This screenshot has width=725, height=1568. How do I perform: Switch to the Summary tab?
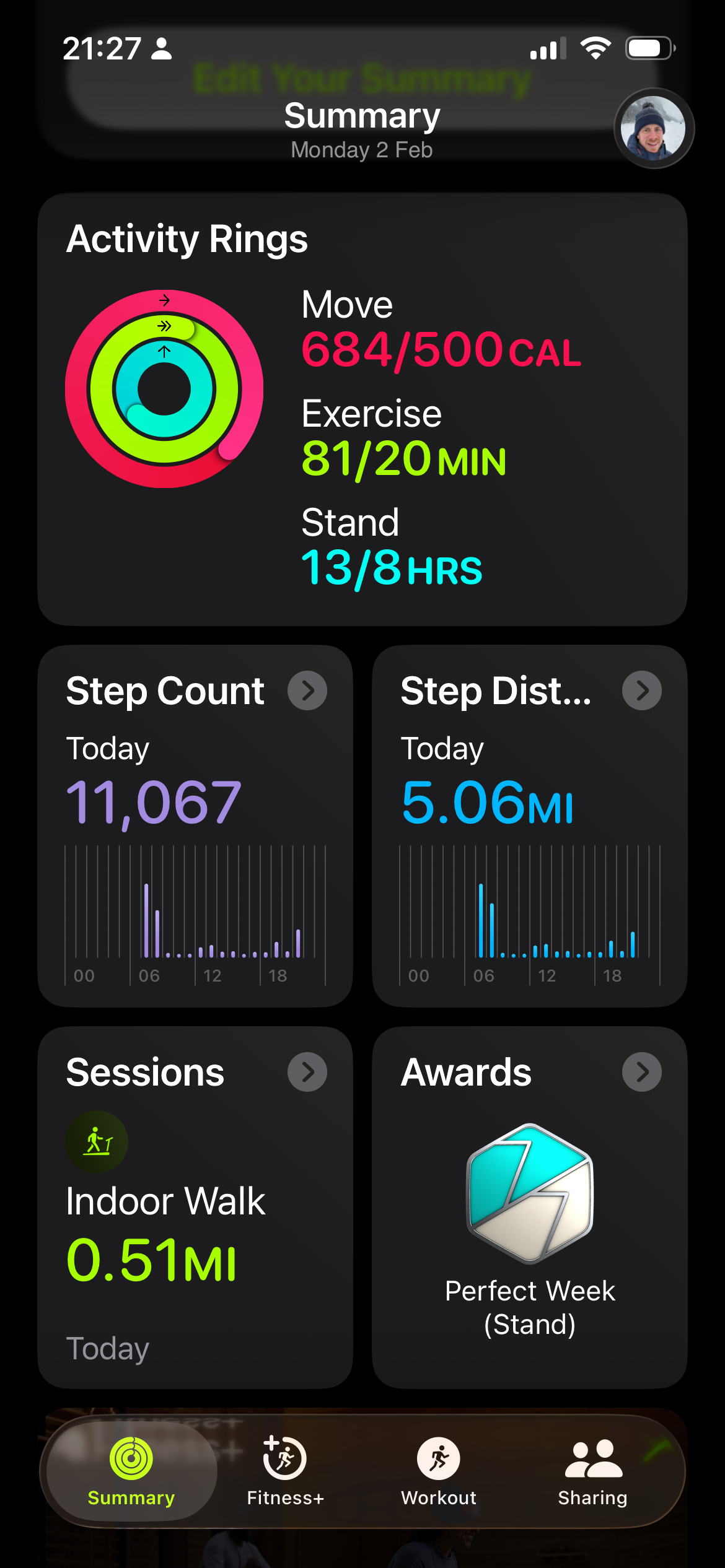pos(131,1471)
